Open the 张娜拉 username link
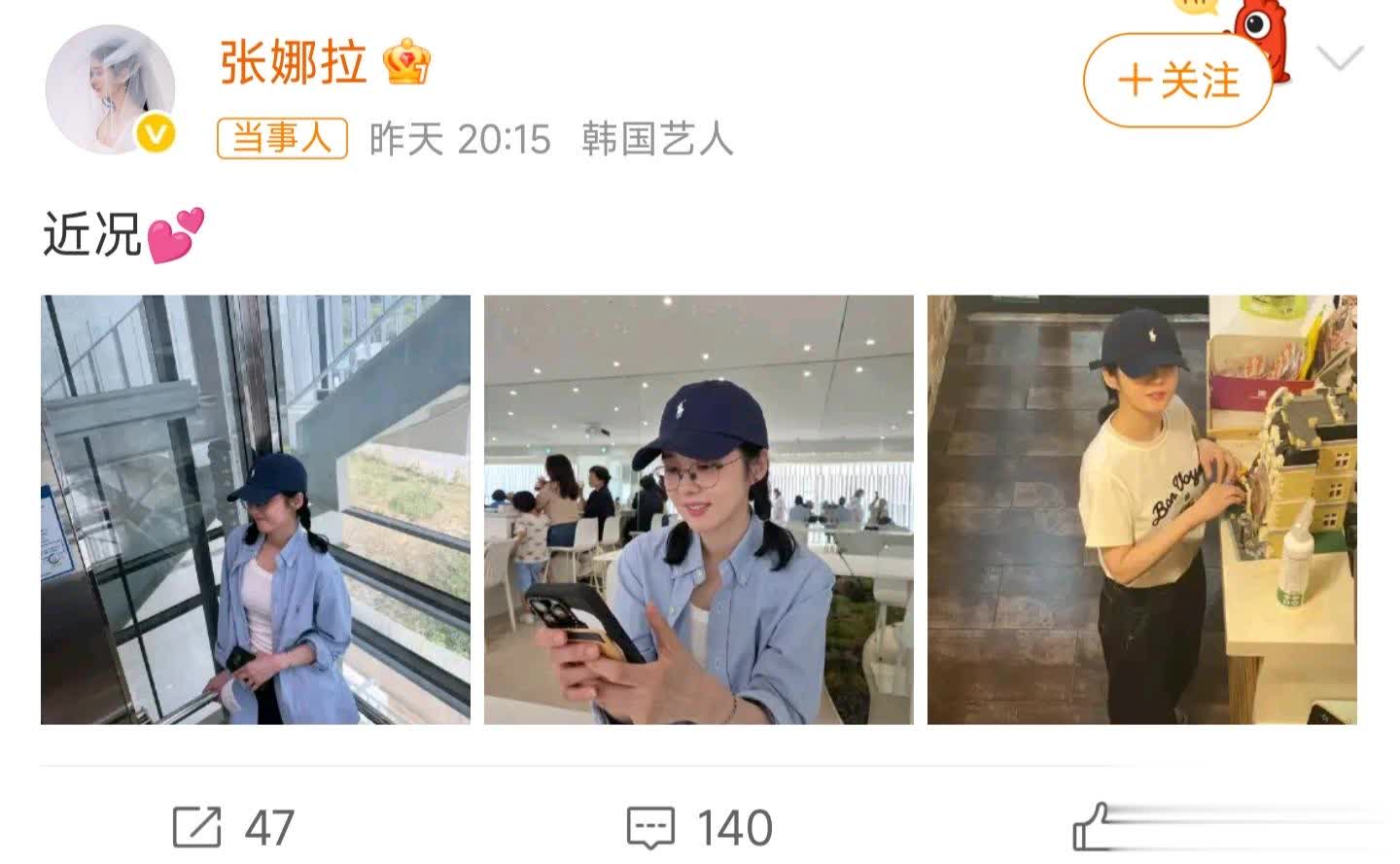 coord(293,63)
